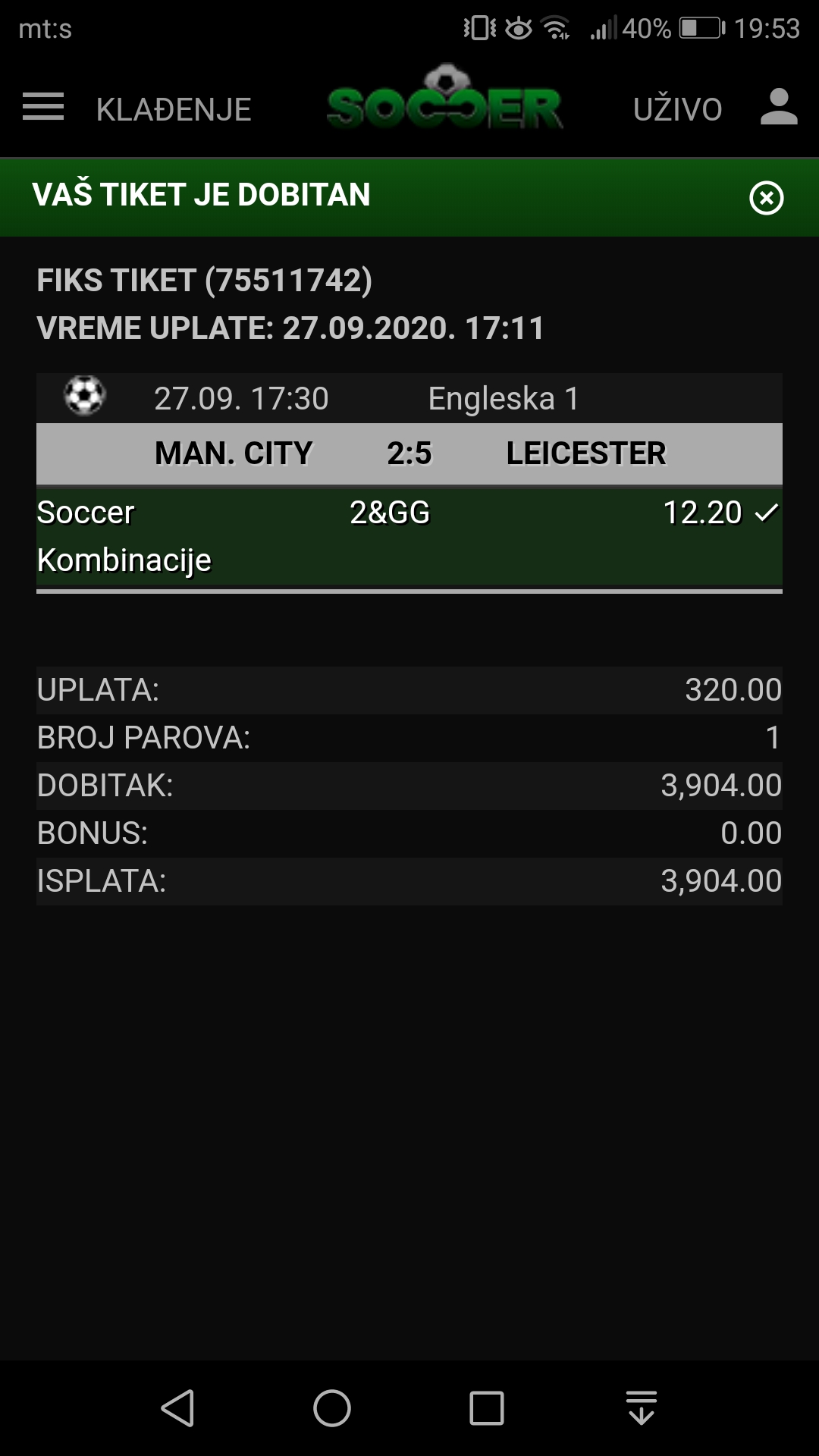
Task: Open the hamburger drawer menu
Action: [43, 106]
